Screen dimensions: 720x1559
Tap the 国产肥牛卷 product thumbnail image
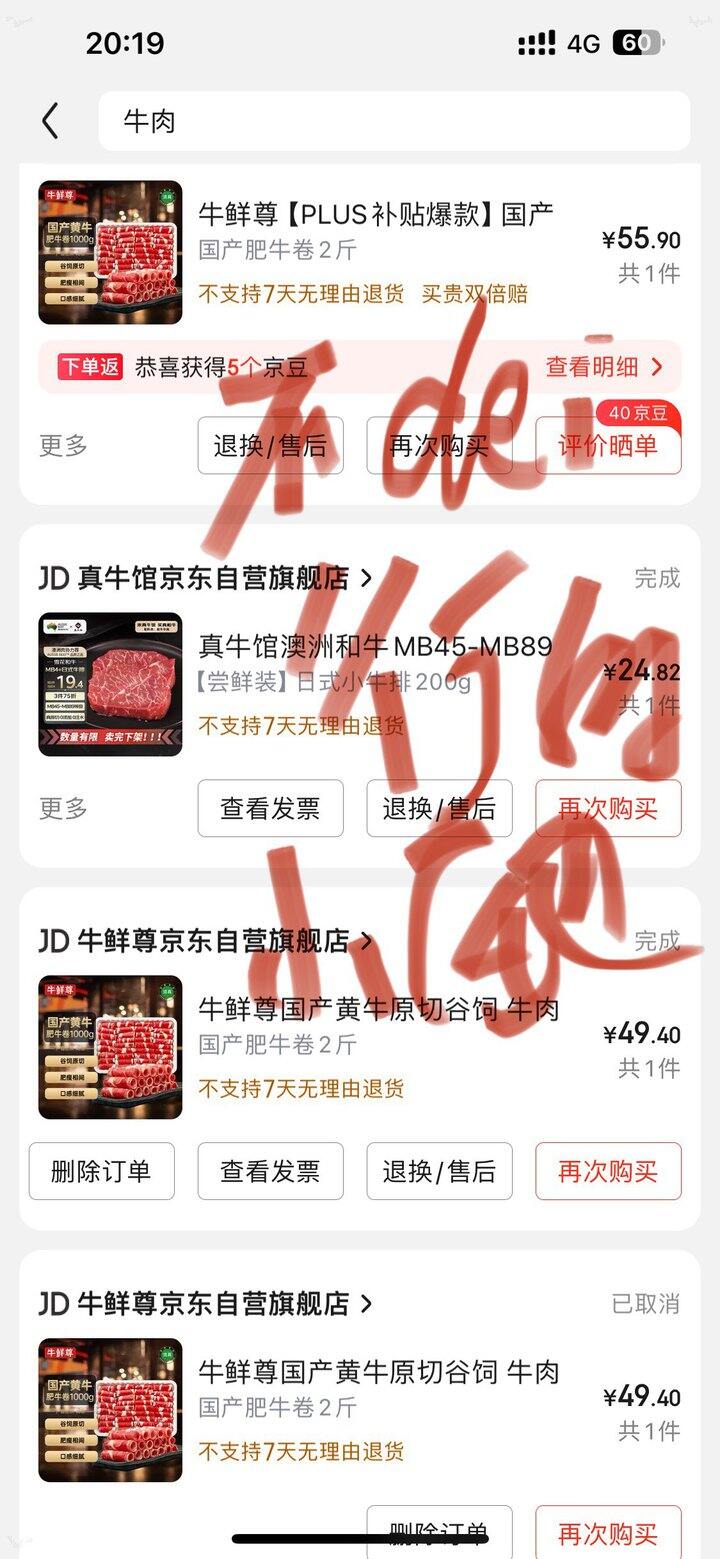click(x=109, y=251)
